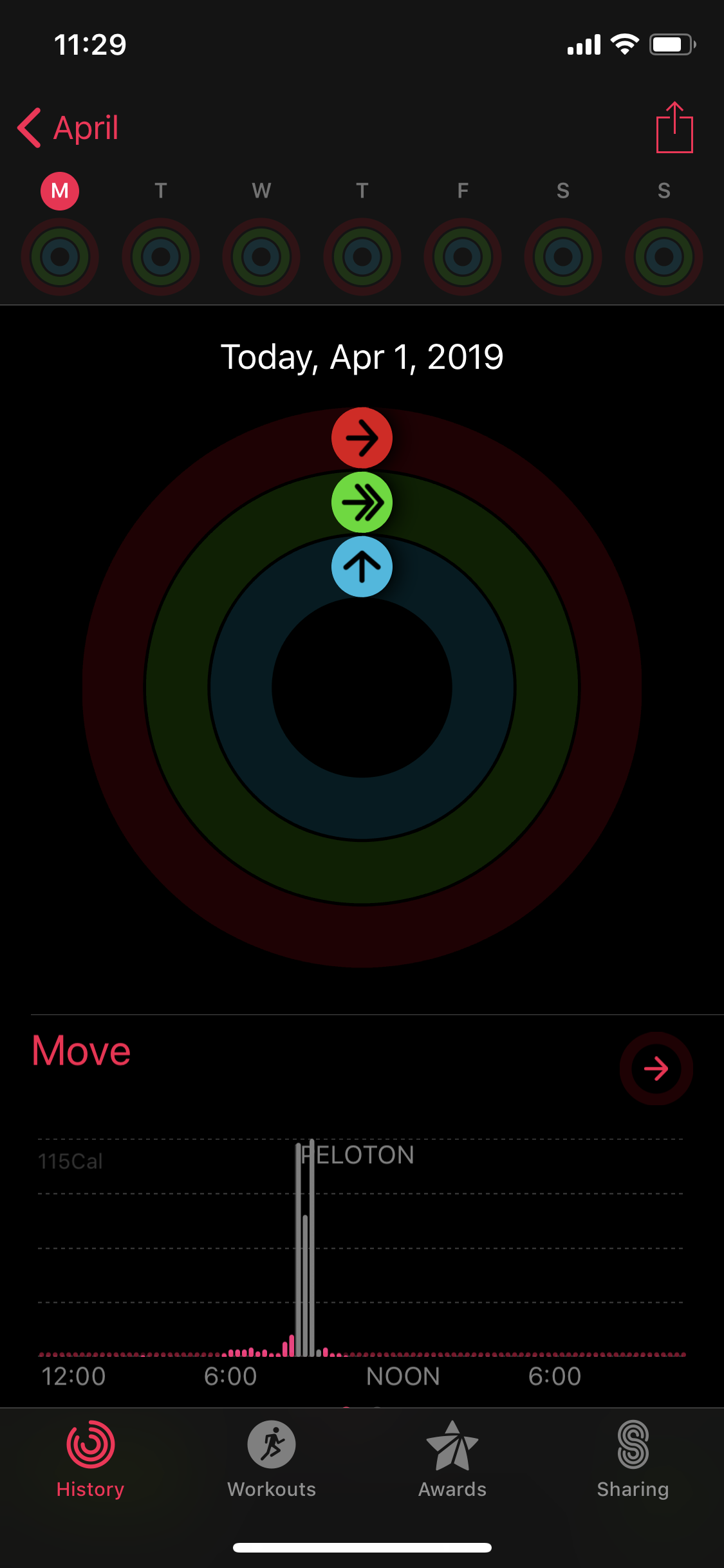Image resolution: width=724 pixels, height=1568 pixels.
Task: Share today's activity summary
Action: click(674, 127)
